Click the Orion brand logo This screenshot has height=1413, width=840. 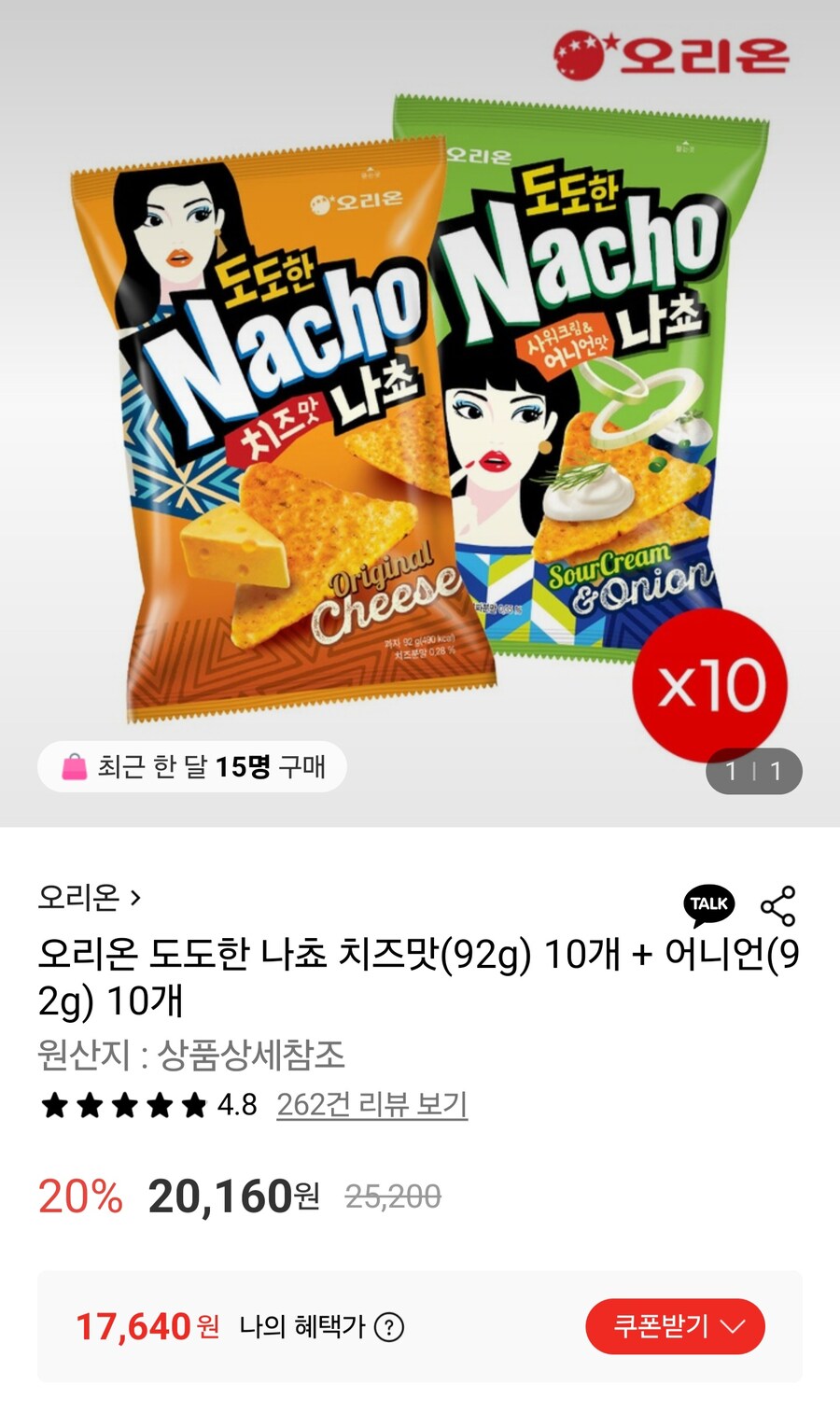[667, 54]
